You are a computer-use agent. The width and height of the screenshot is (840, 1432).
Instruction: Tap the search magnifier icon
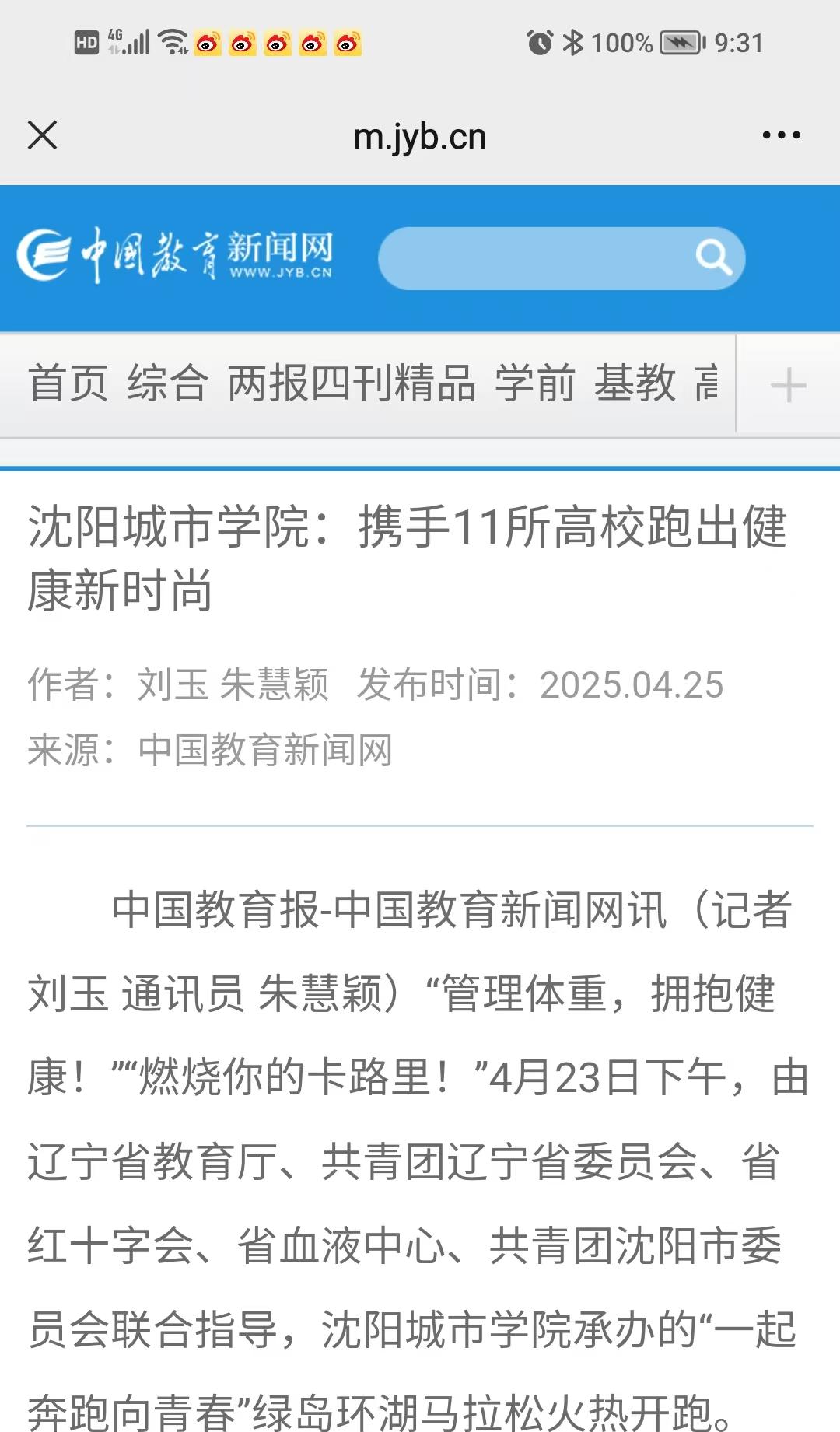713,257
